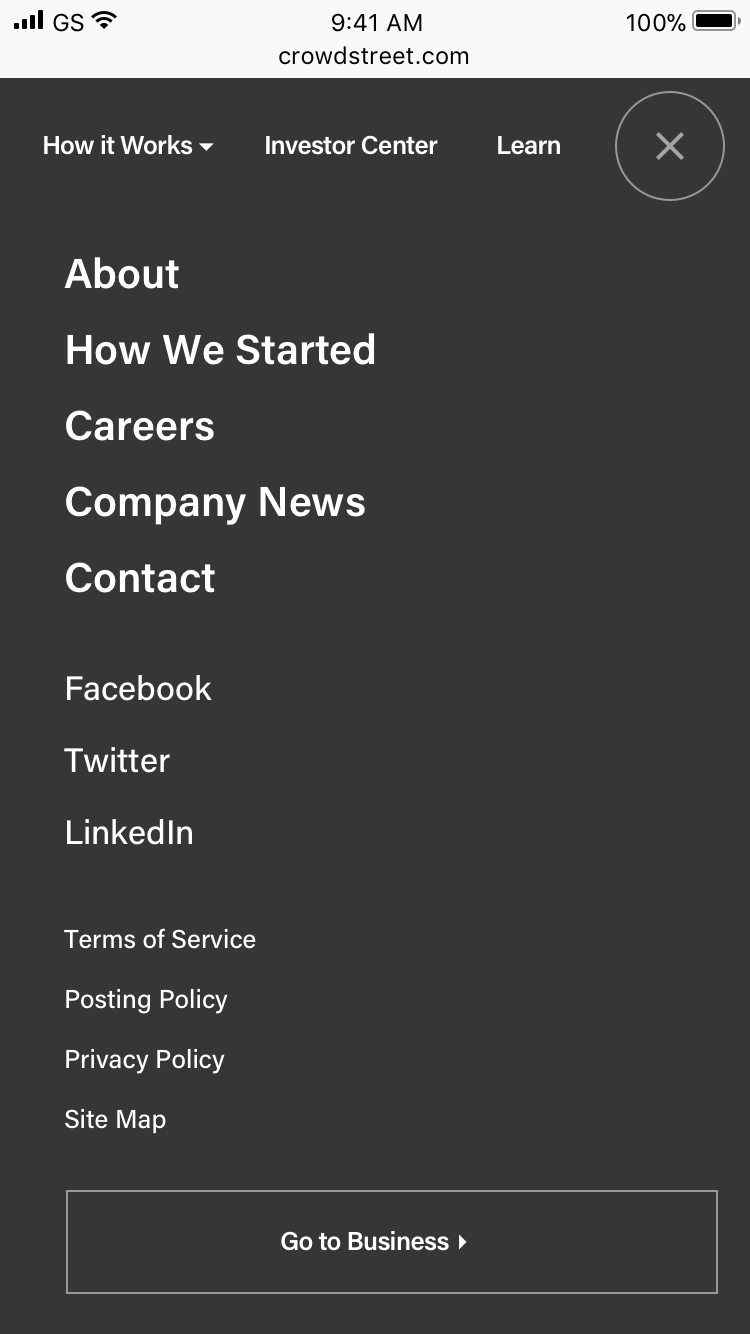
Task: Open the Site Map
Action: click(x=115, y=1119)
